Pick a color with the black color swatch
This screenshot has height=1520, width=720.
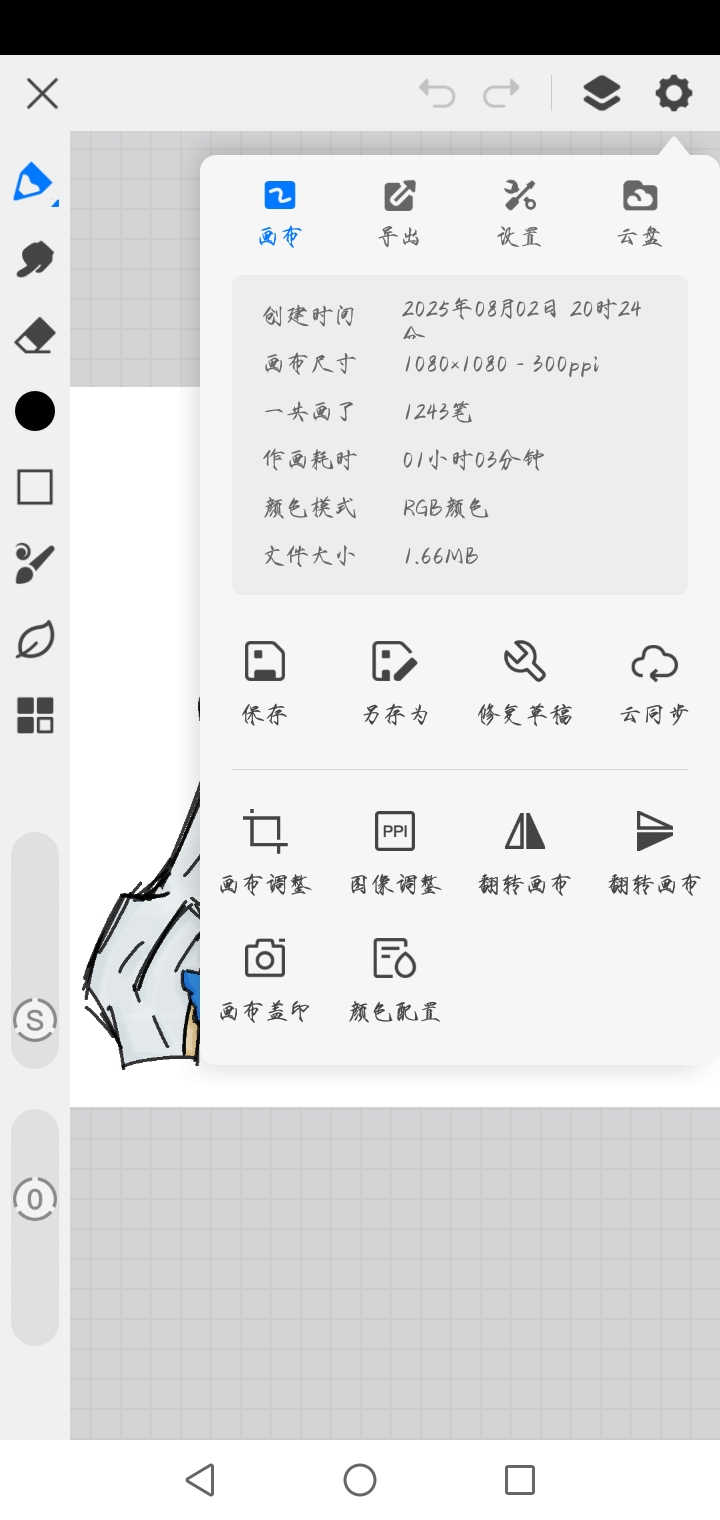tap(35, 411)
